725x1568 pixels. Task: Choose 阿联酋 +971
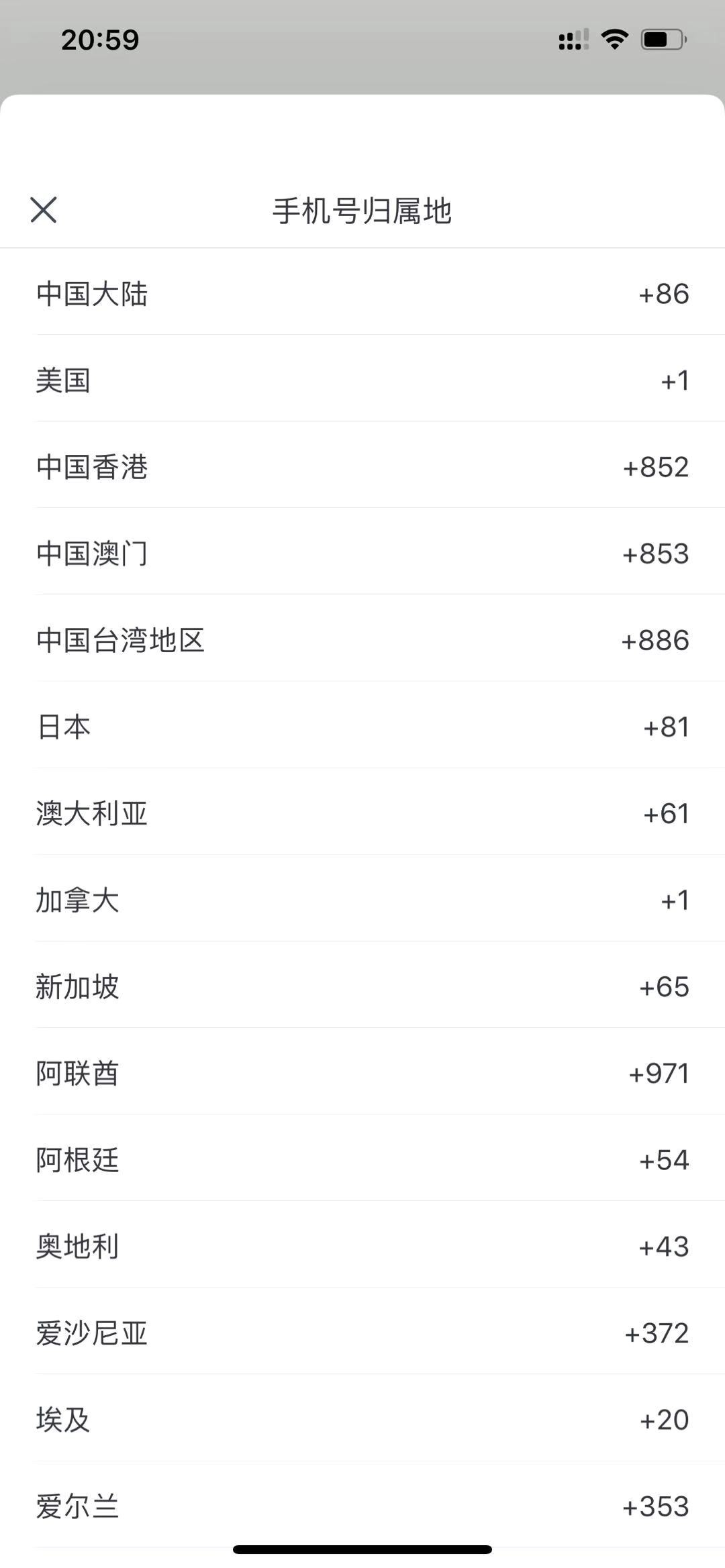tap(362, 1072)
